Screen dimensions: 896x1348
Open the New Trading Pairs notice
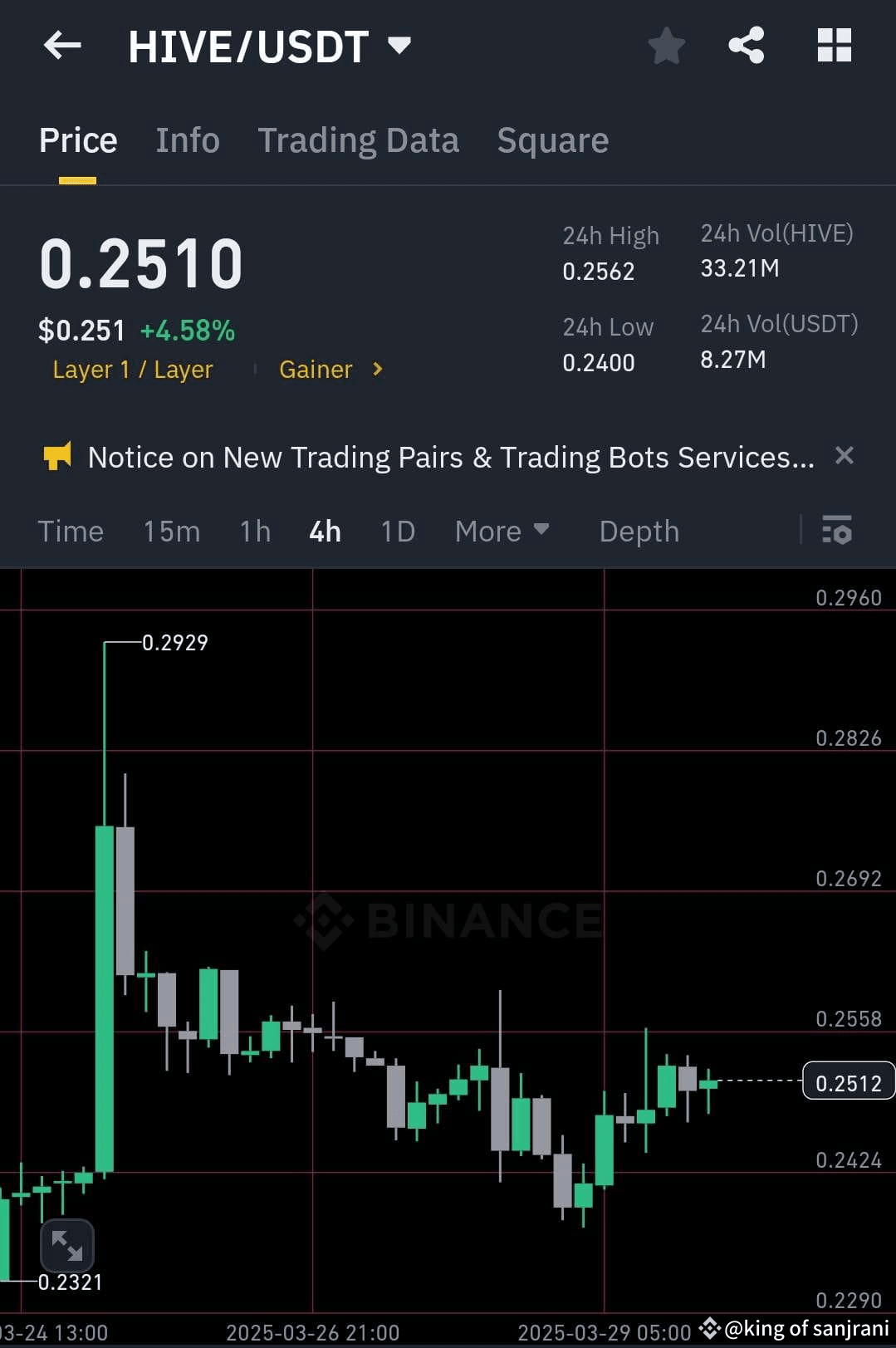[x=453, y=456]
